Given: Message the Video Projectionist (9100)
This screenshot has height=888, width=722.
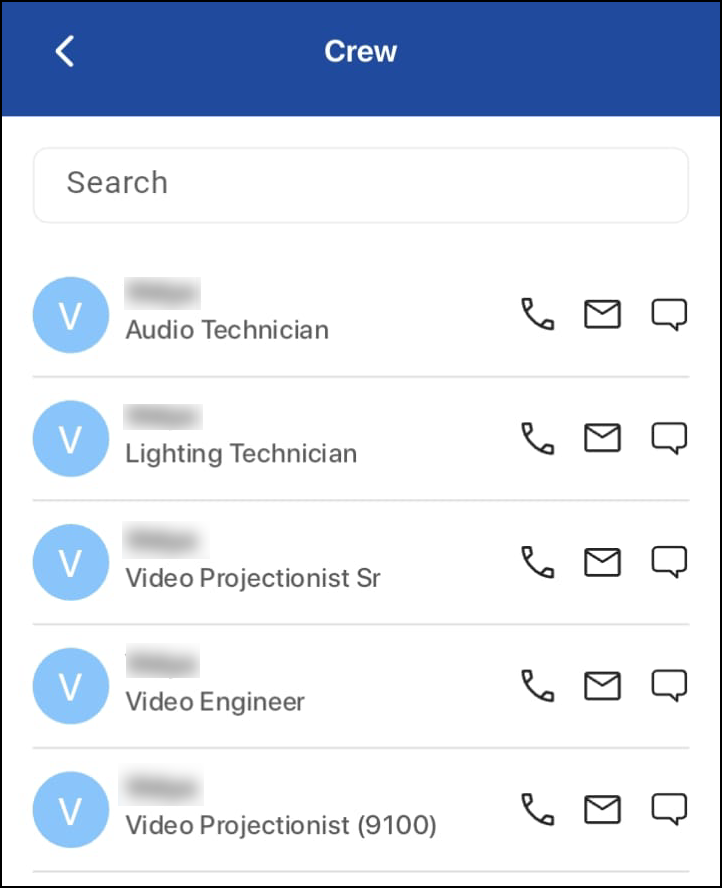Looking at the screenshot, I should pyautogui.click(x=669, y=809).
